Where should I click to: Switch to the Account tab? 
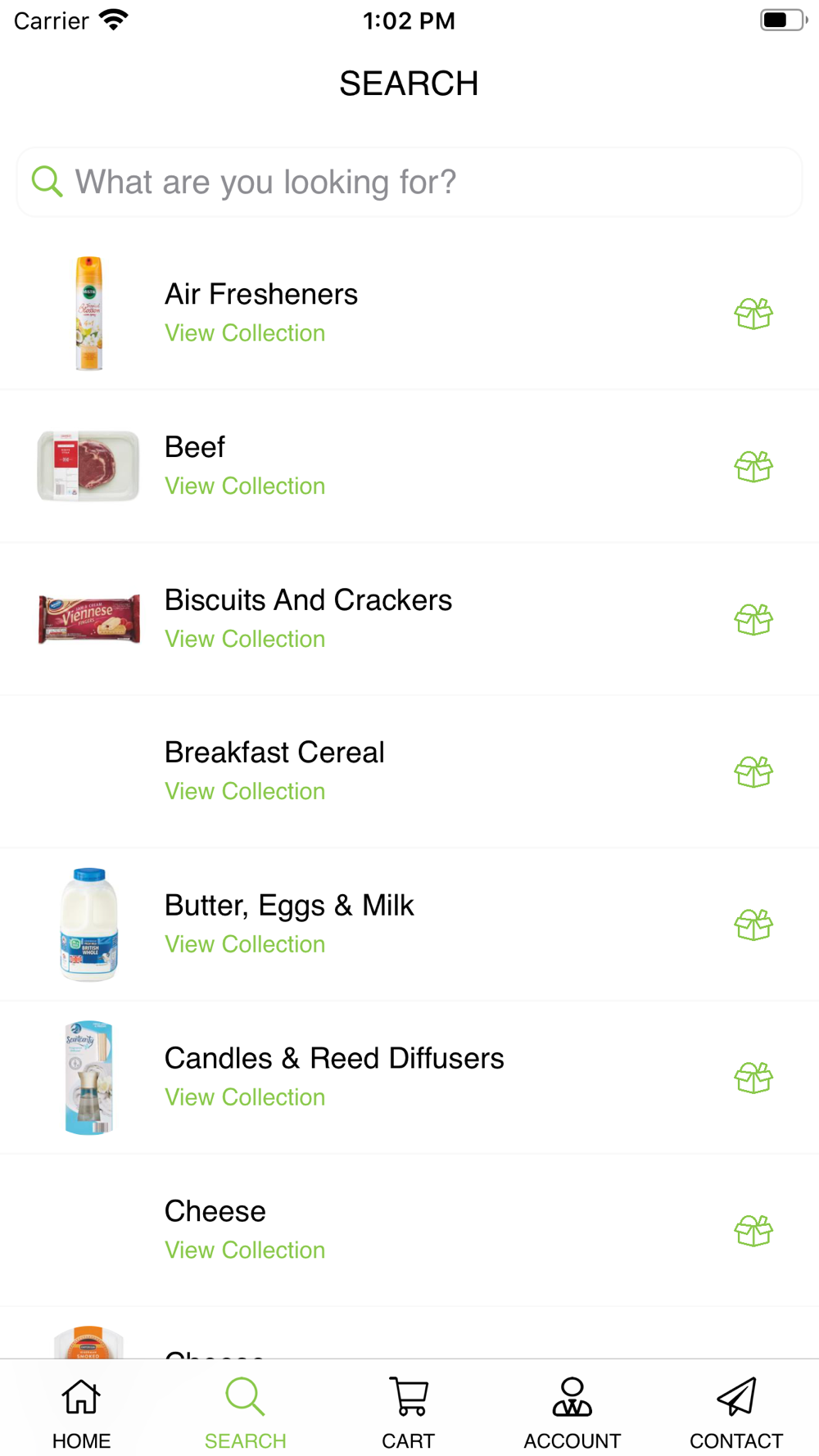click(572, 1413)
